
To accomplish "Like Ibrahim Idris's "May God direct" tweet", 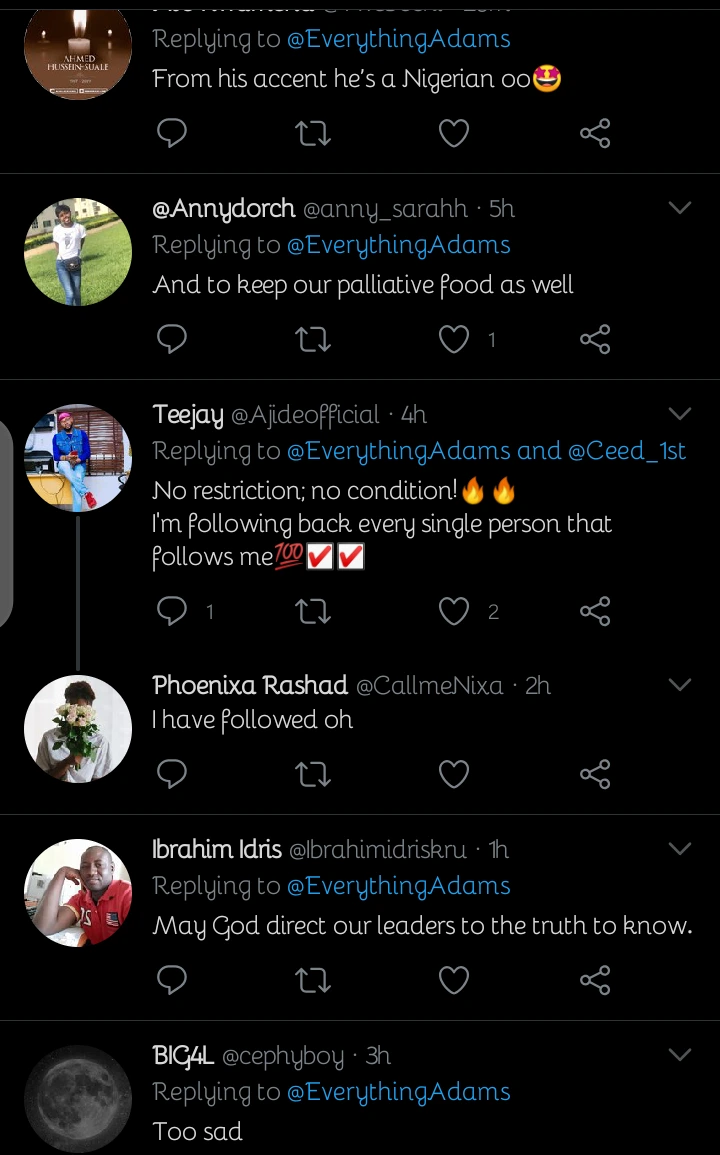I will click(454, 980).
